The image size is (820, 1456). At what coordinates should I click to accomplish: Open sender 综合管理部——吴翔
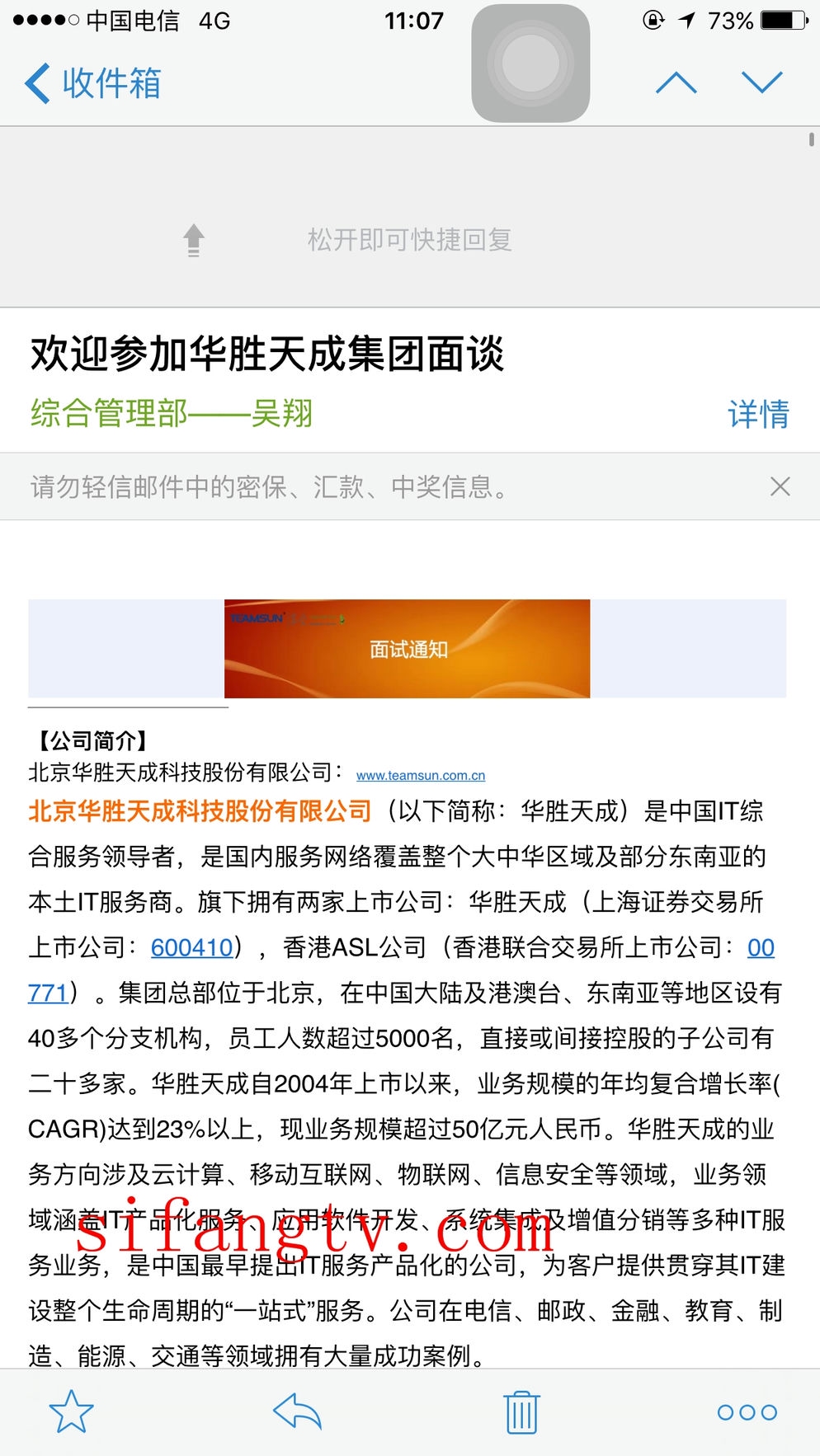(172, 413)
